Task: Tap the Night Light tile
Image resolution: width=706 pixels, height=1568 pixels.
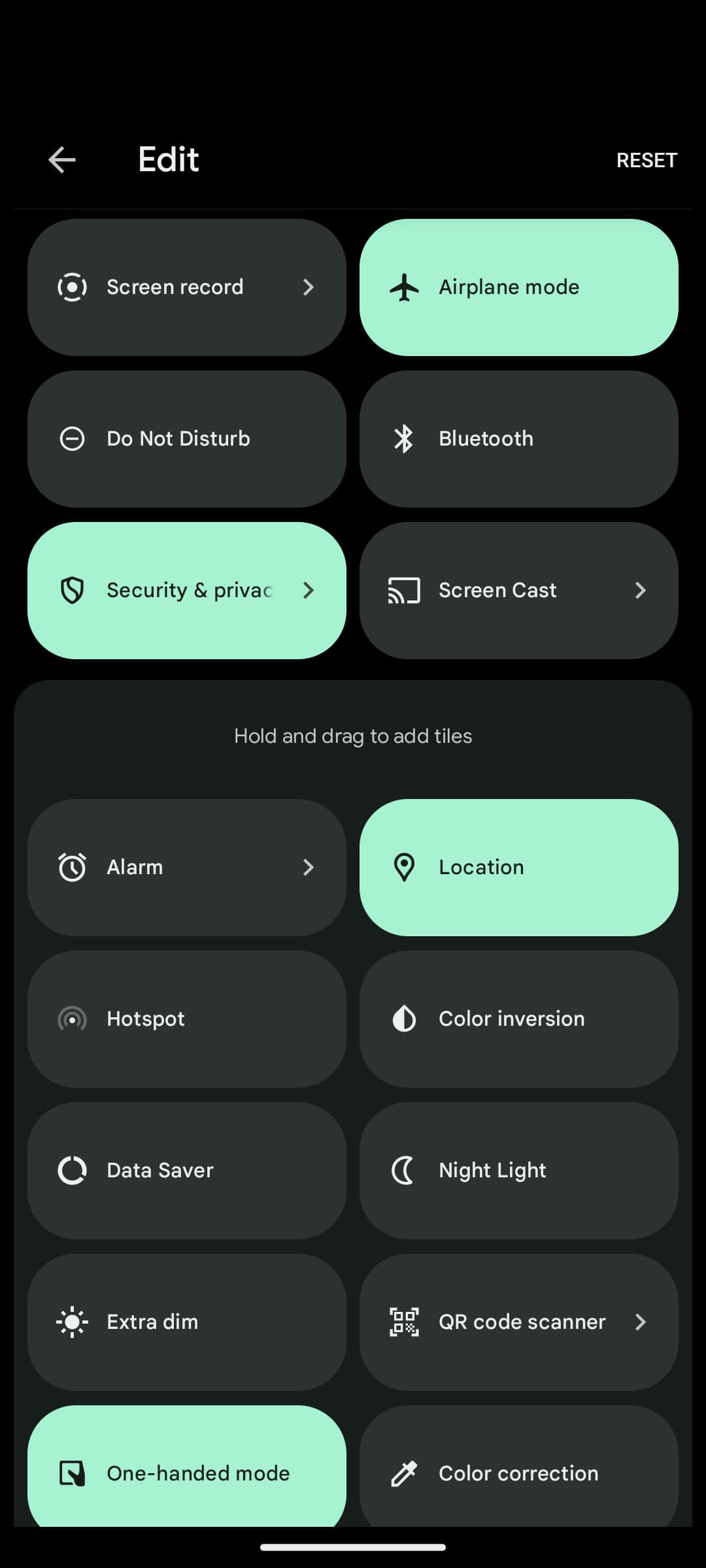Action: [518, 1171]
